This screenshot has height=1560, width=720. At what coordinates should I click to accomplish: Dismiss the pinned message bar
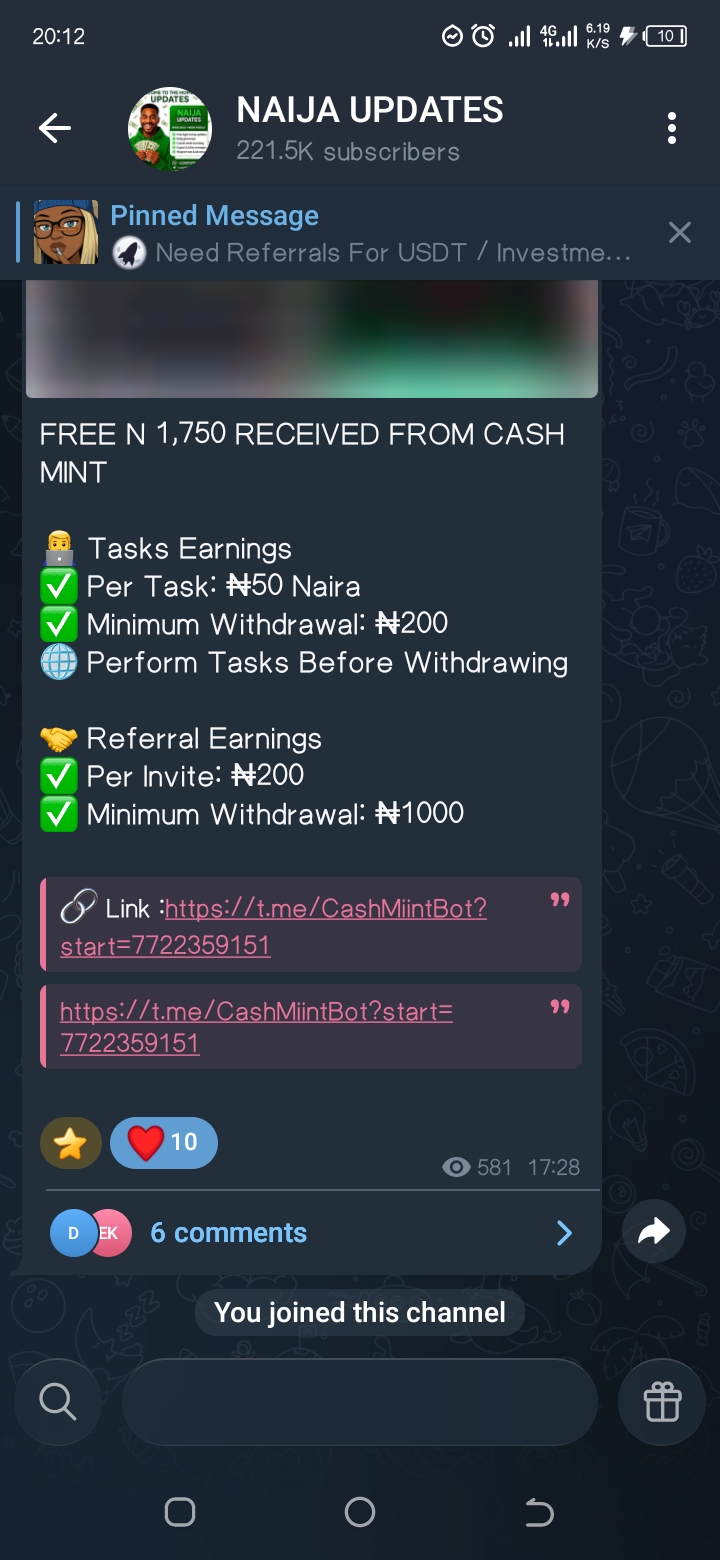(680, 234)
